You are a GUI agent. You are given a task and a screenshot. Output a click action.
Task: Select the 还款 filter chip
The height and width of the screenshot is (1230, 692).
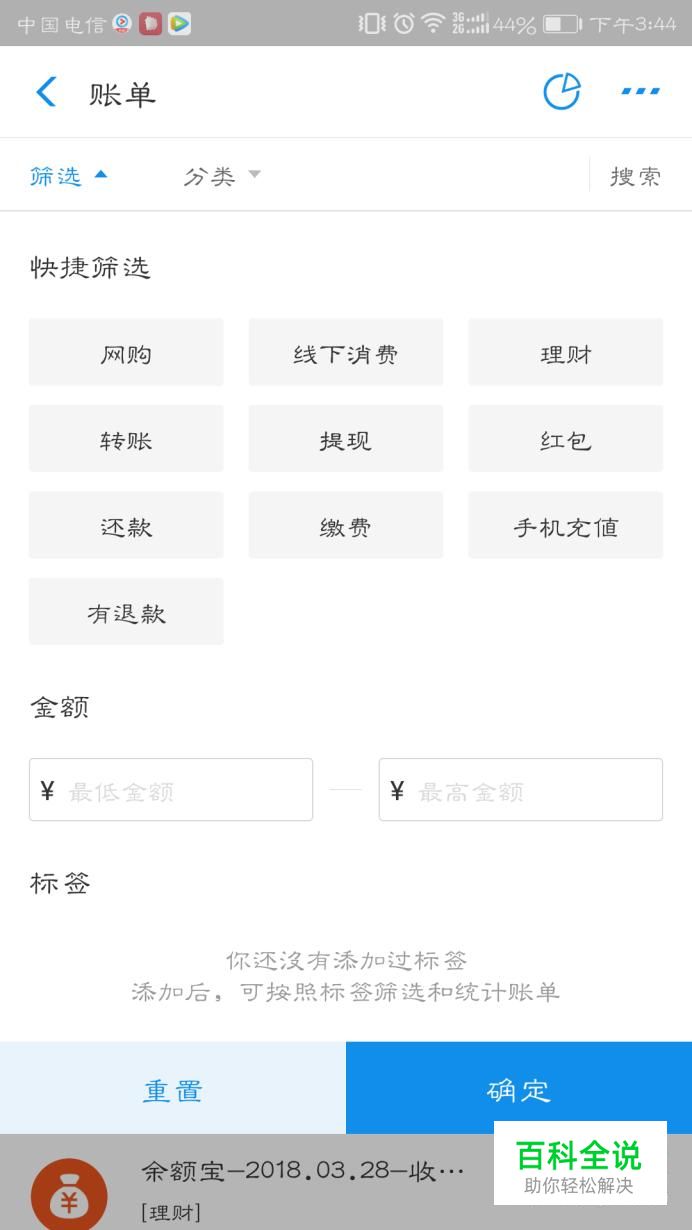point(126,525)
